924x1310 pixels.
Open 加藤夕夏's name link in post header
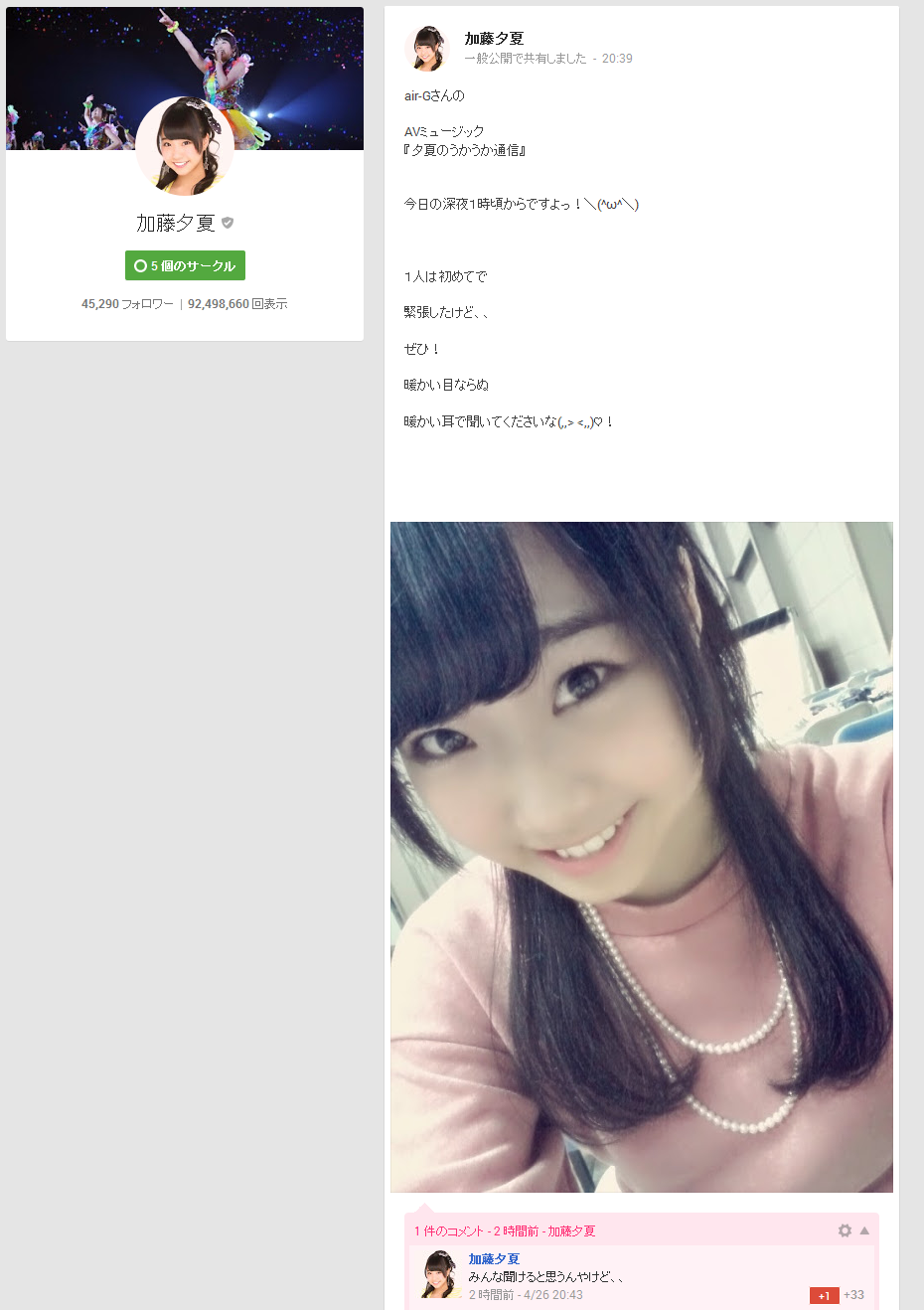[x=494, y=39]
